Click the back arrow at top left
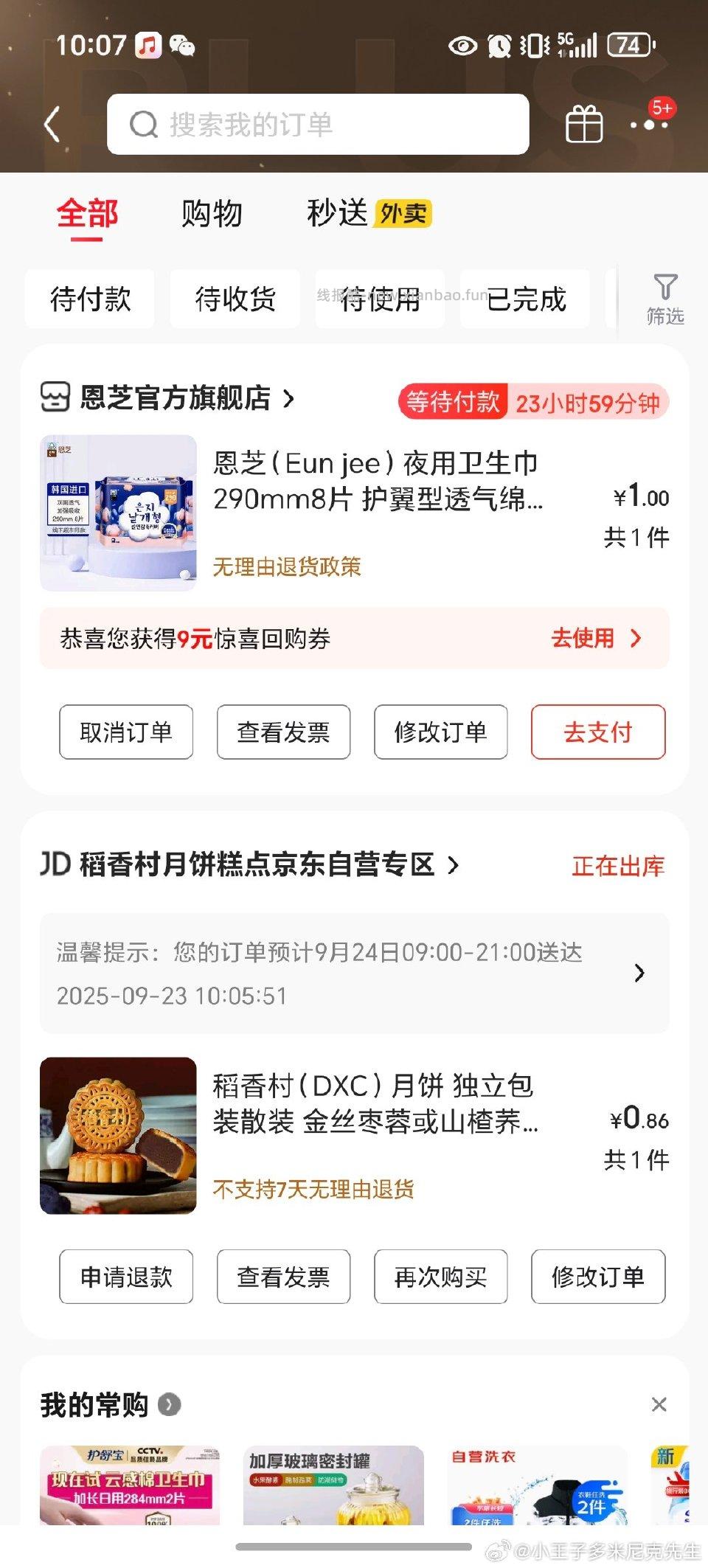The width and height of the screenshot is (708, 1568). (50, 123)
